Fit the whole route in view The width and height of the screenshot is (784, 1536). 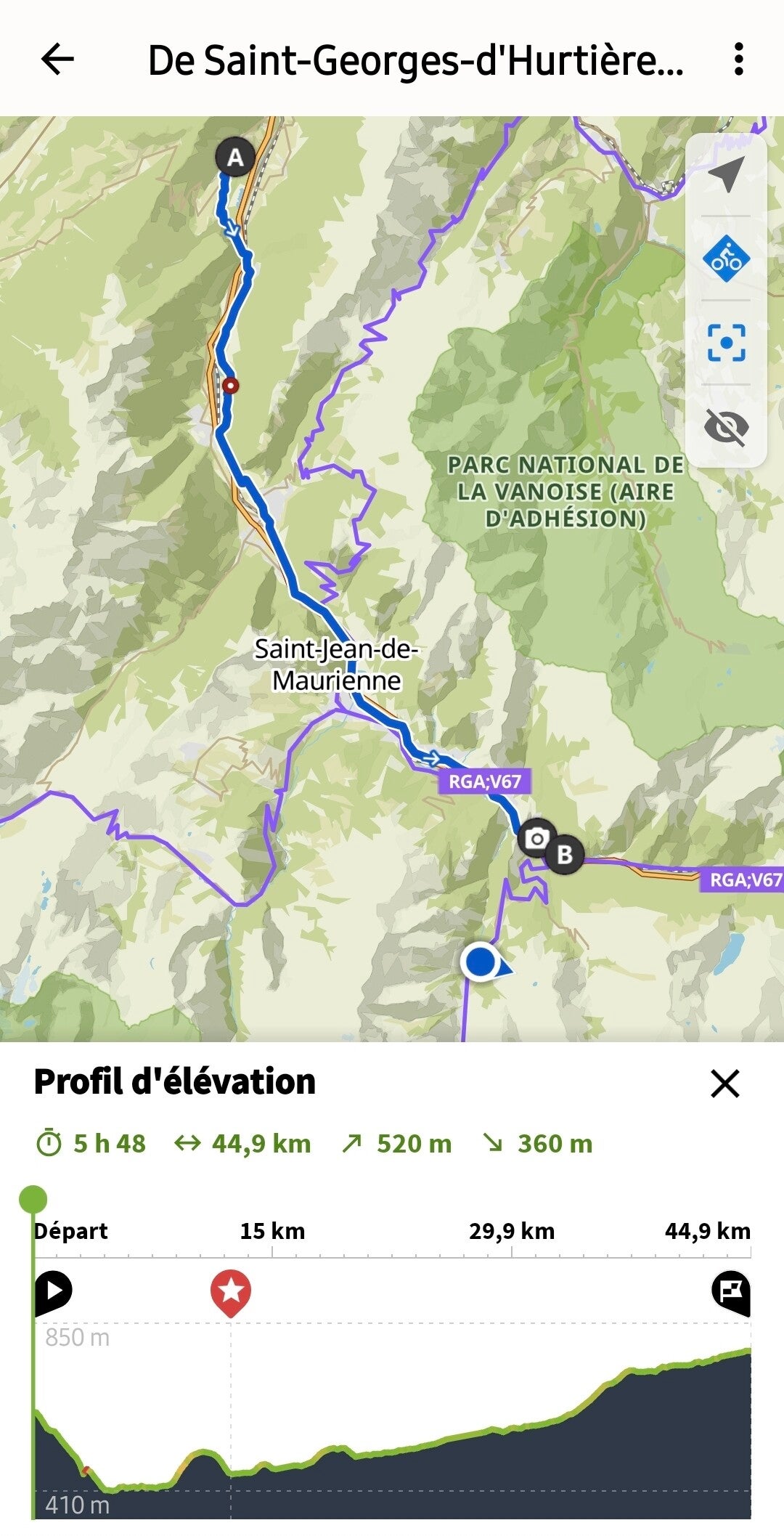(726, 343)
